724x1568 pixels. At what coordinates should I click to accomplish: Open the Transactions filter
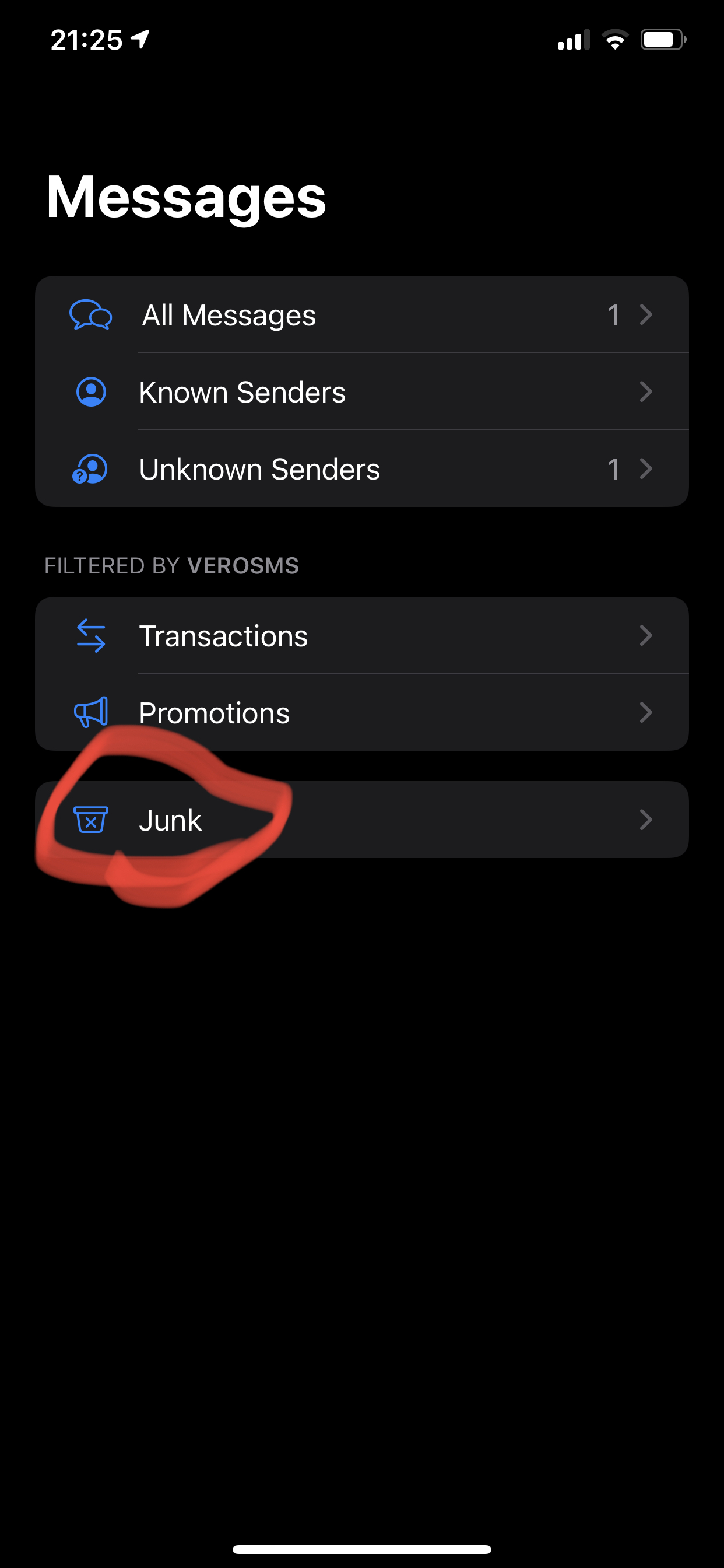[361, 636]
